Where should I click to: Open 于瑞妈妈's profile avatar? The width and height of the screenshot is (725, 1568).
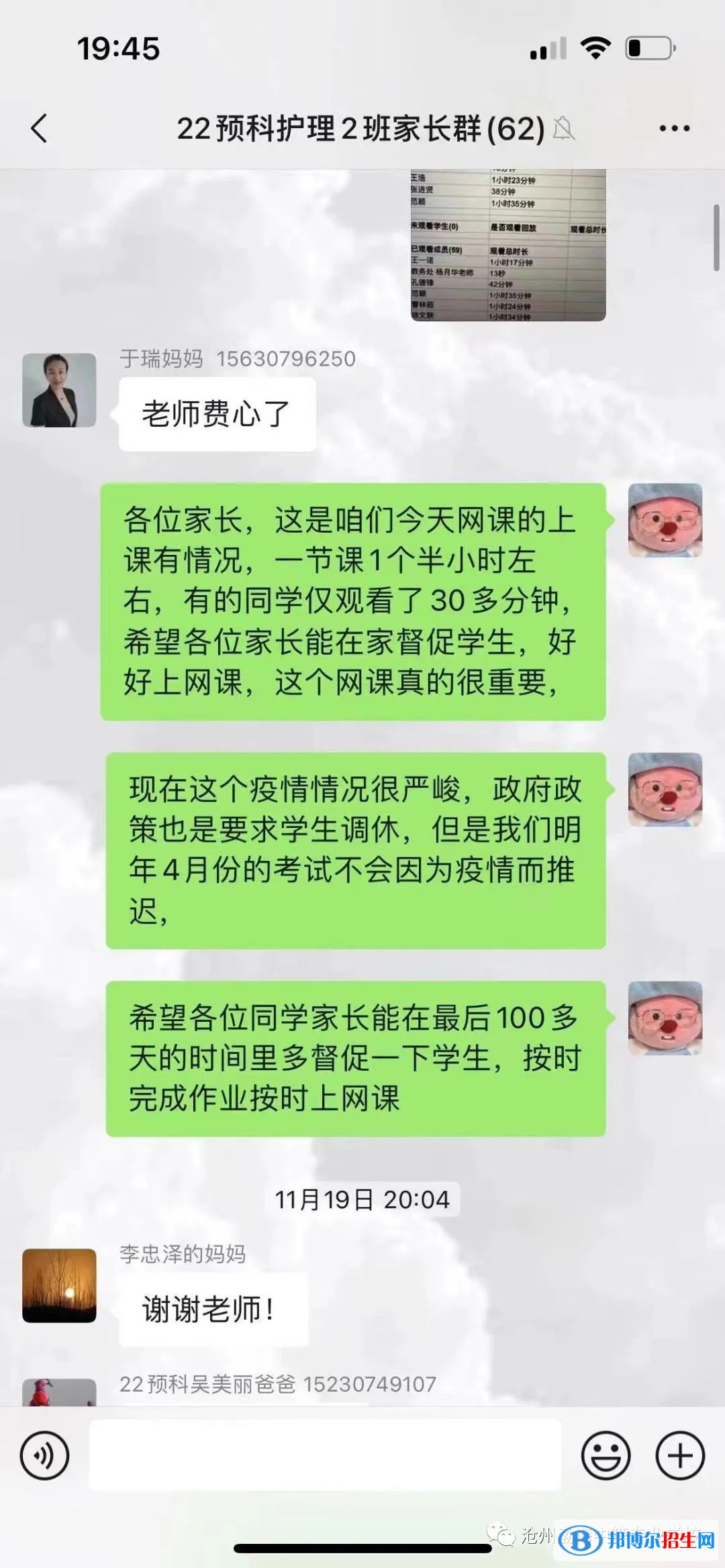pos(59,390)
